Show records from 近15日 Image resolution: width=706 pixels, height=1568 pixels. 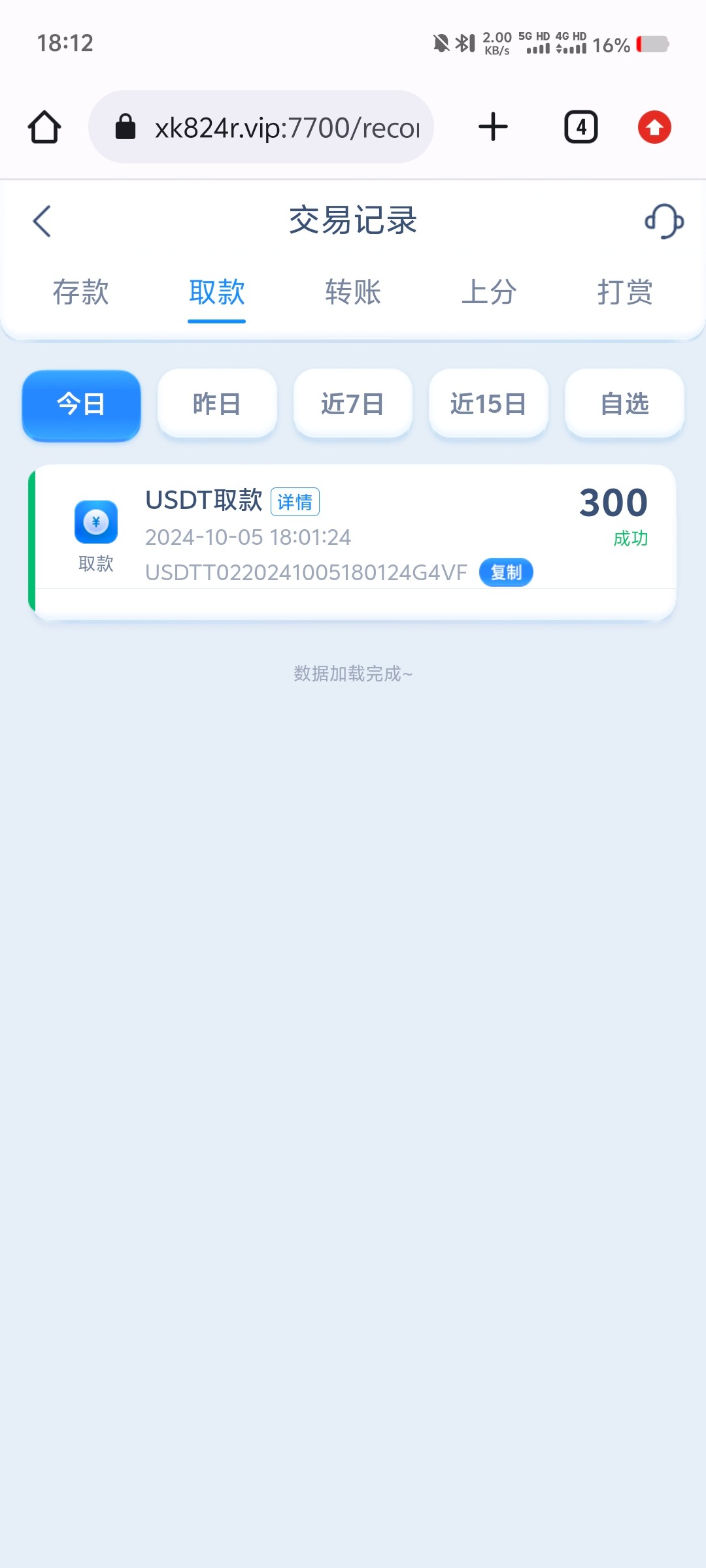click(x=488, y=404)
